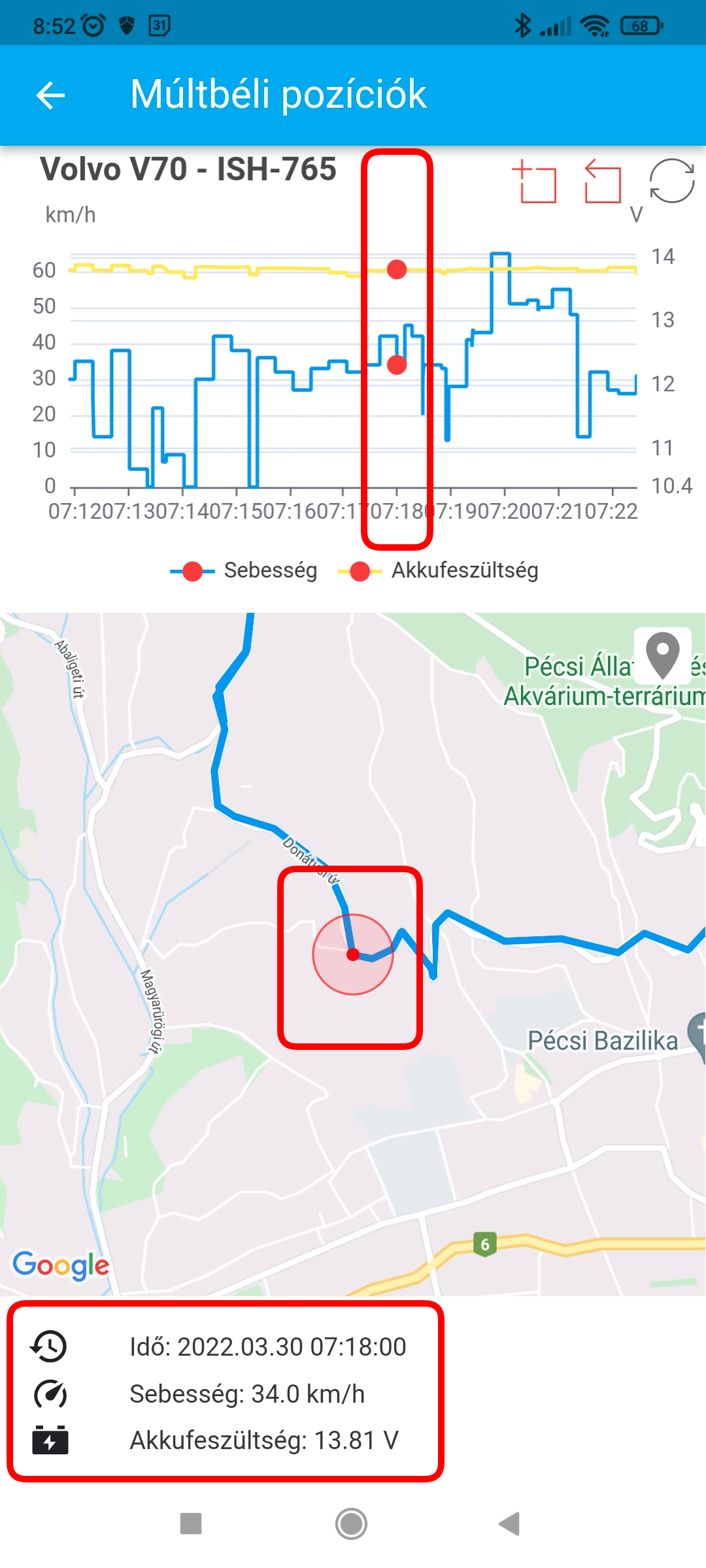The width and height of the screenshot is (706, 1568).
Task: Toggle the Sebesség legend series
Action: [244, 570]
